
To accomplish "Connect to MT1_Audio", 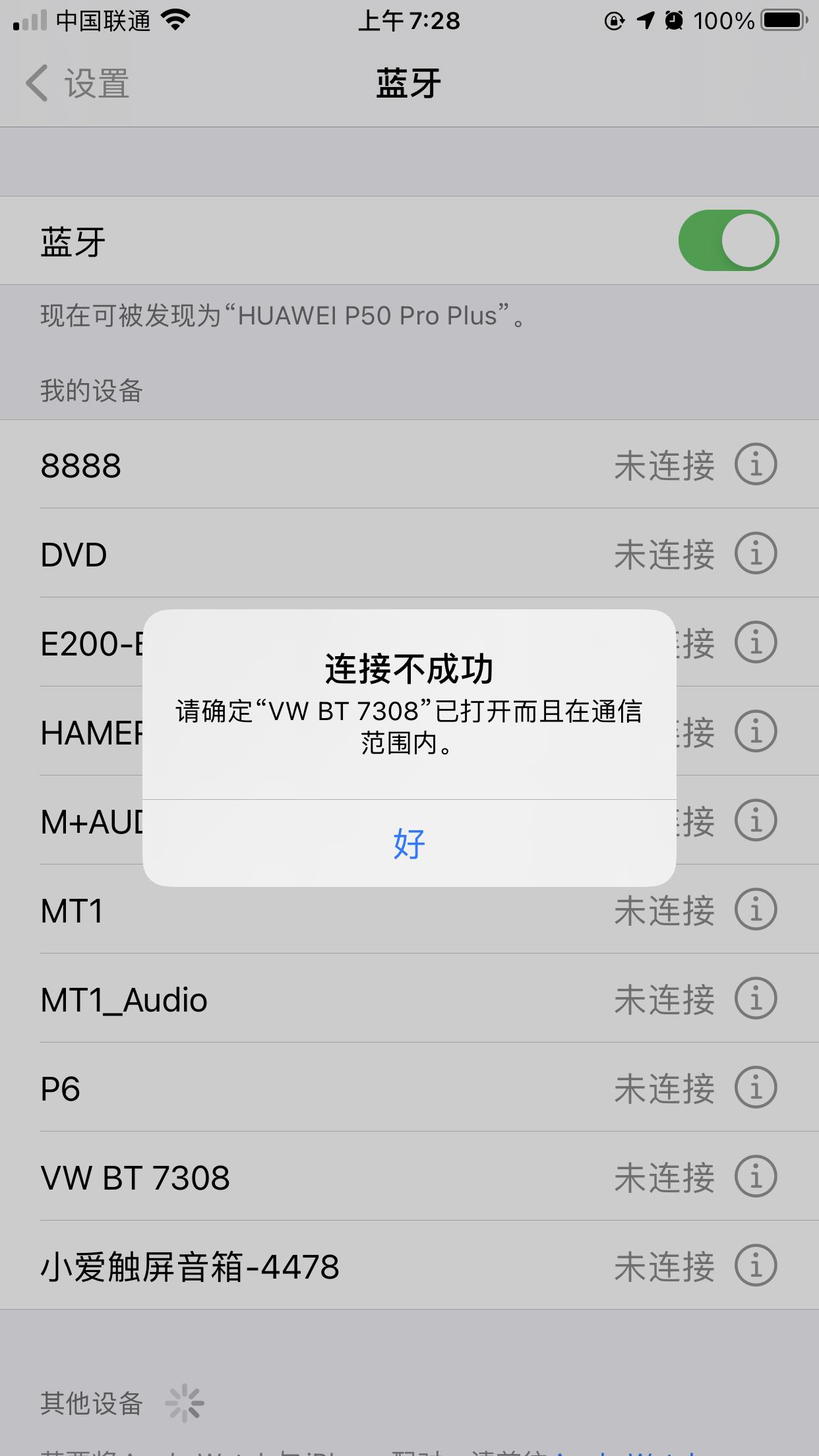I will [x=264, y=999].
